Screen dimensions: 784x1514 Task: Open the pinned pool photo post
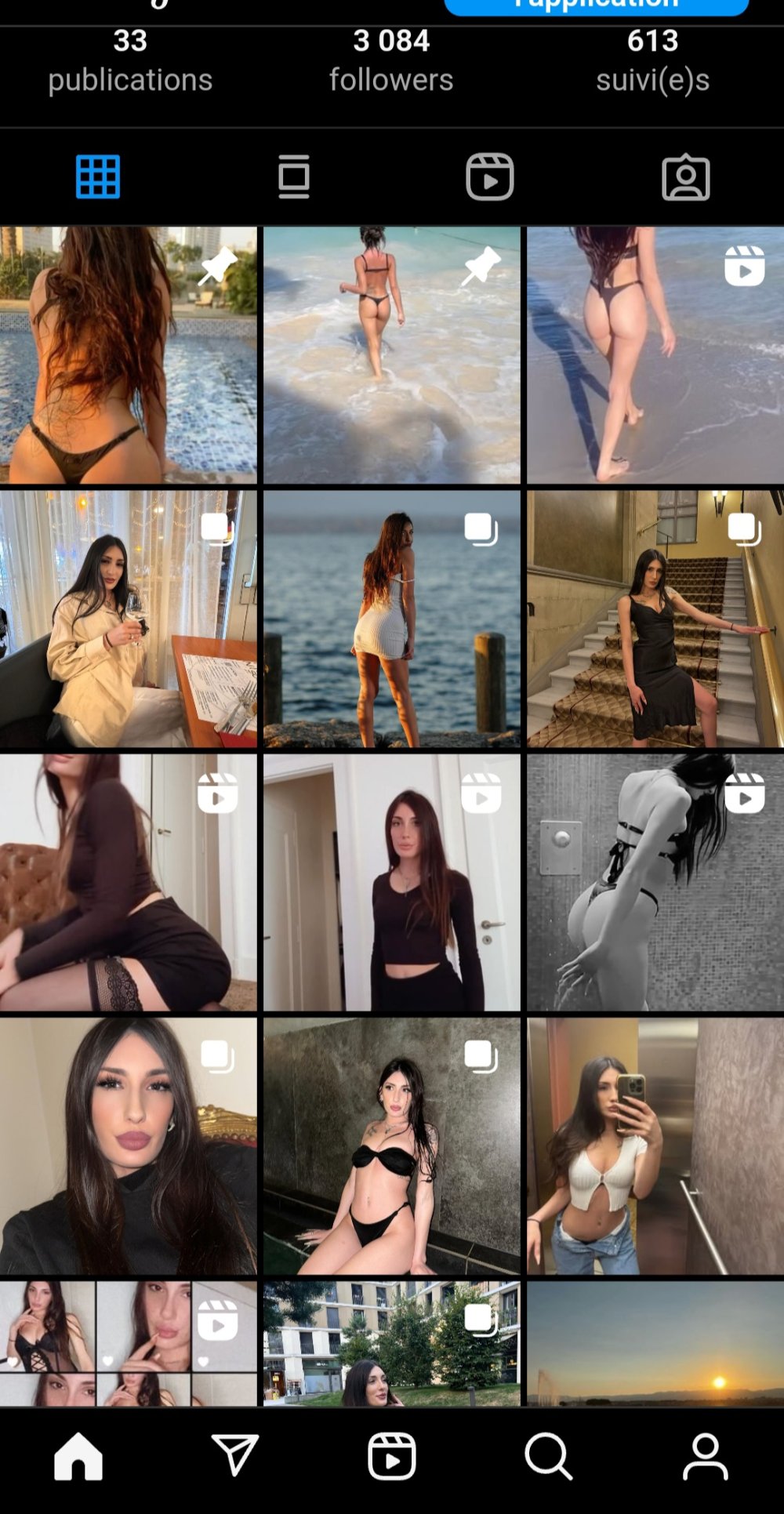[x=128, y=355]
